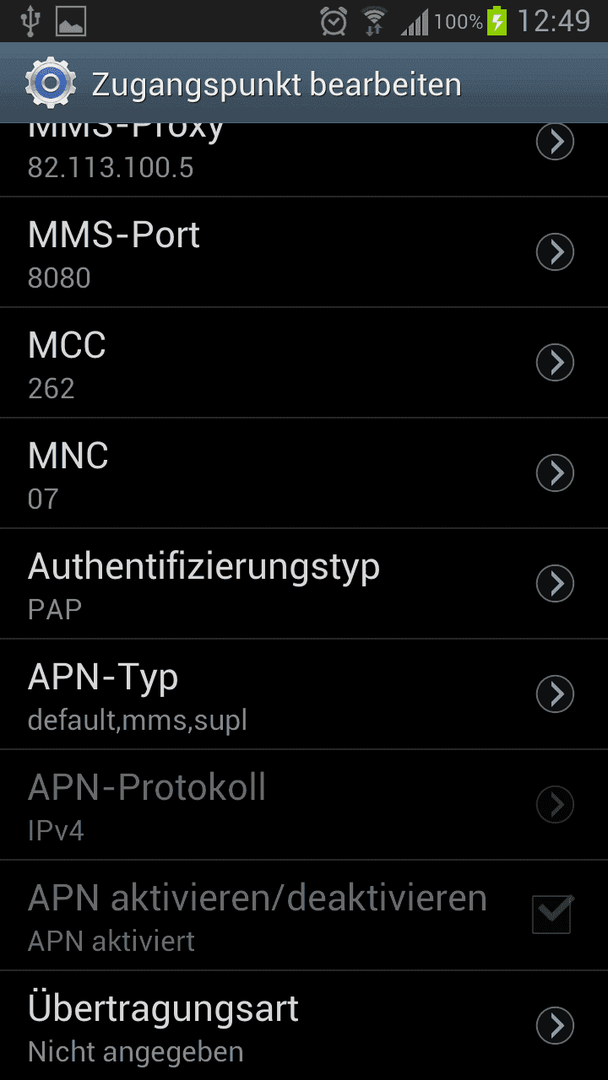Open the MMS-Proxy setting row
Image resolution: width=608 pixels, height=1080 pixels.
pyautogui.click(x=304, y=160)
